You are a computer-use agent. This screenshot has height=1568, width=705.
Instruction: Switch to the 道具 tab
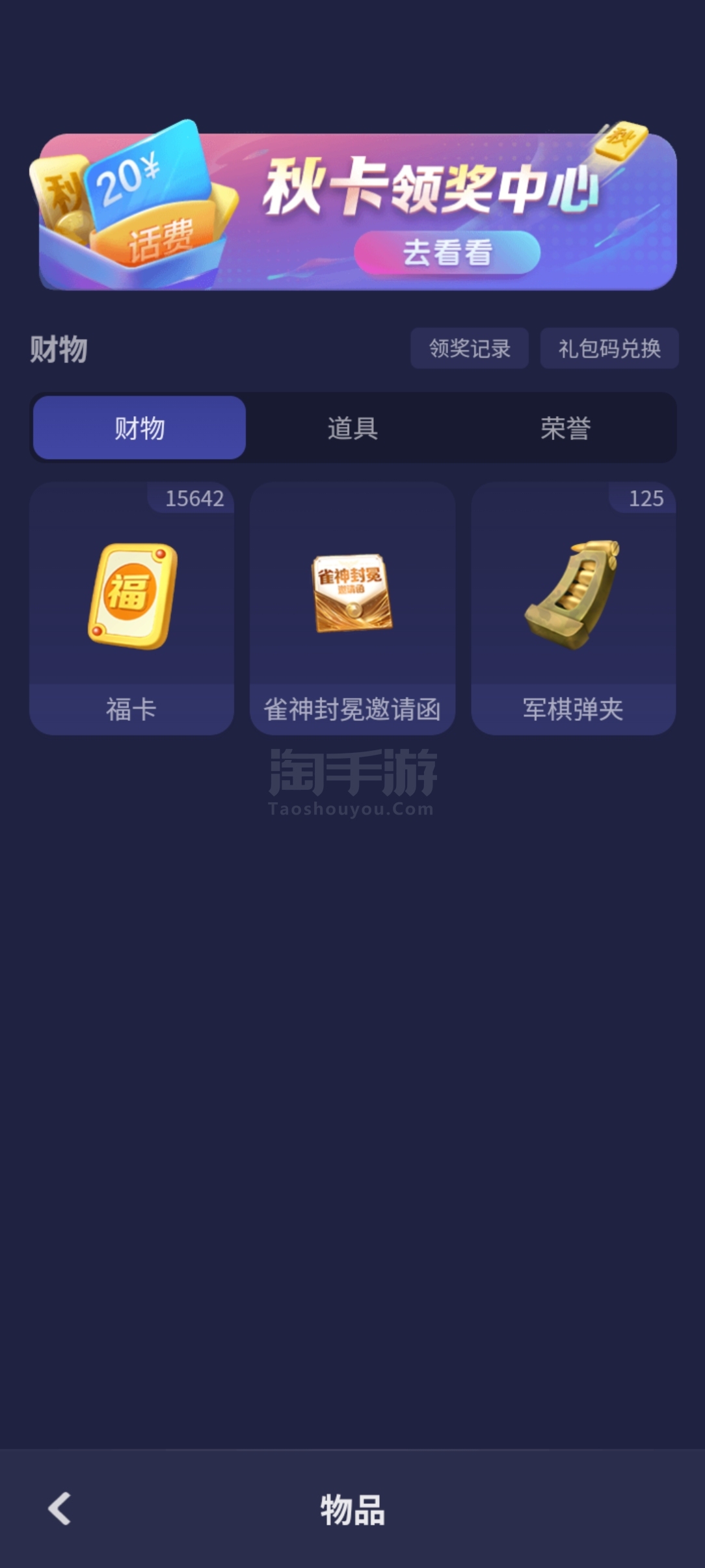[x=352, y=428]
